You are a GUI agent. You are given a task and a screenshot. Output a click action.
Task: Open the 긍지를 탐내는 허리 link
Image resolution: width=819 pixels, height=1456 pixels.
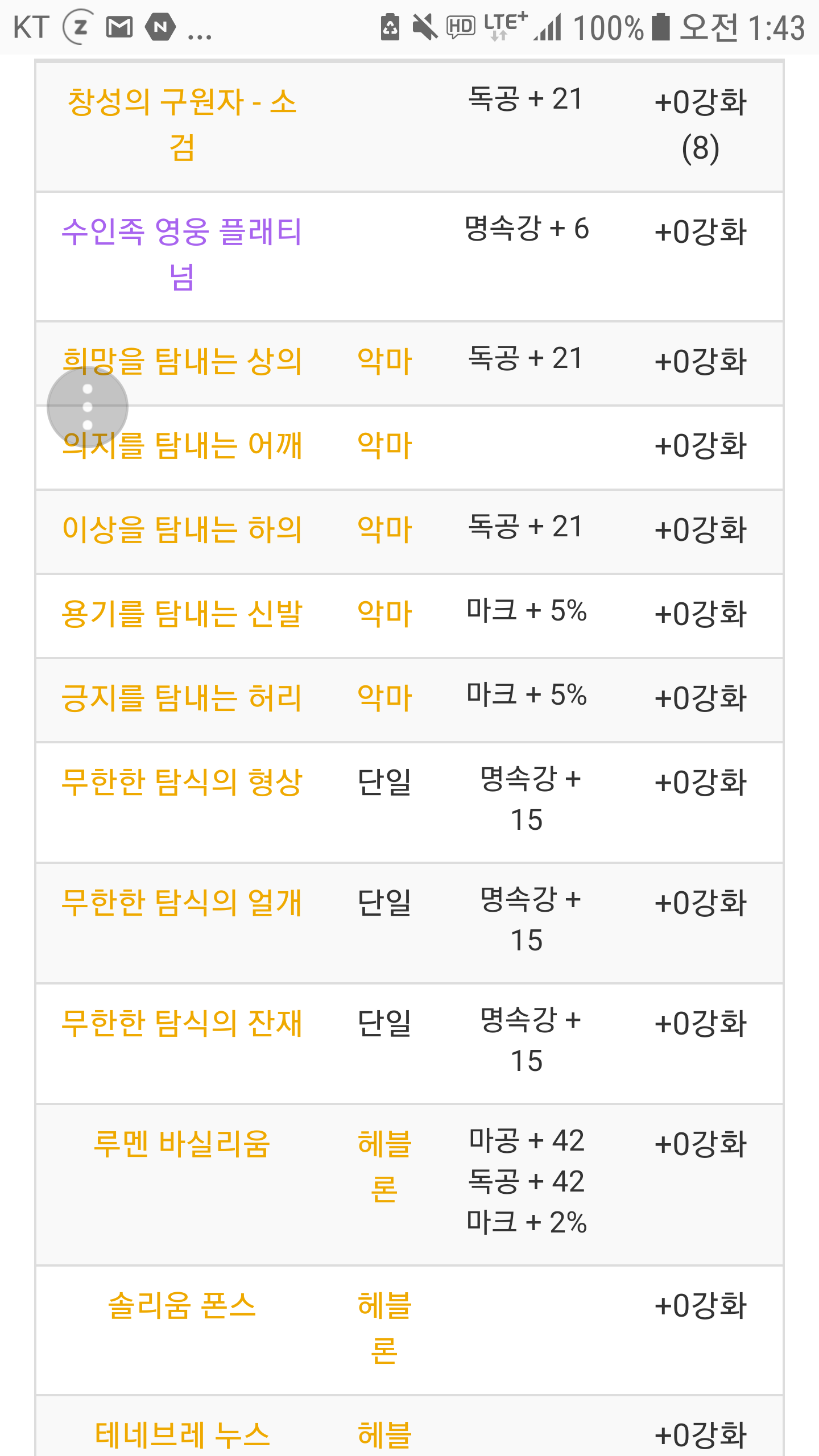click(182, 697)
